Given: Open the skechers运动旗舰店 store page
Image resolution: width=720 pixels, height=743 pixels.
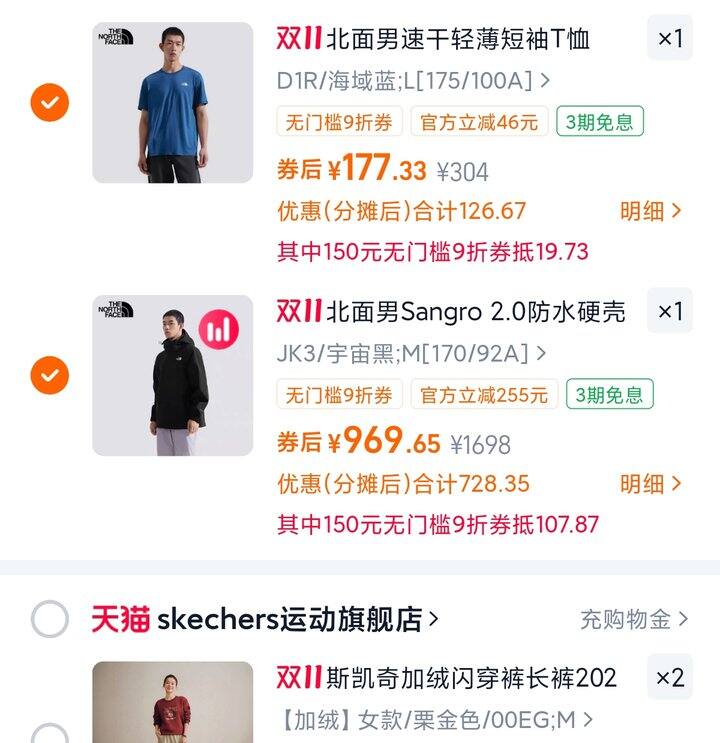Looking at the screenshot, I should [297, 619].
